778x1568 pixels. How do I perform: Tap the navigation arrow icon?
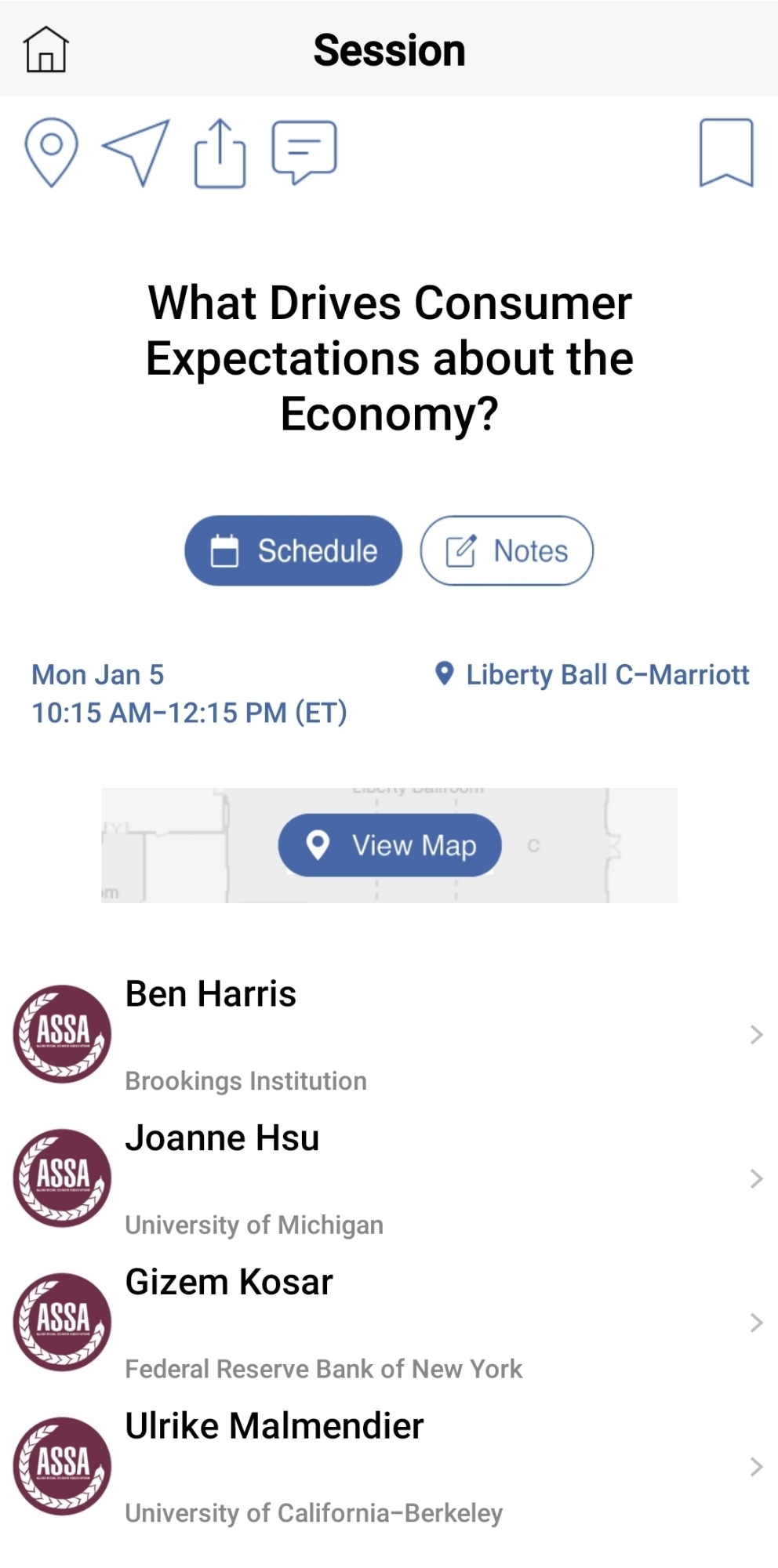(x=136, y=152)
